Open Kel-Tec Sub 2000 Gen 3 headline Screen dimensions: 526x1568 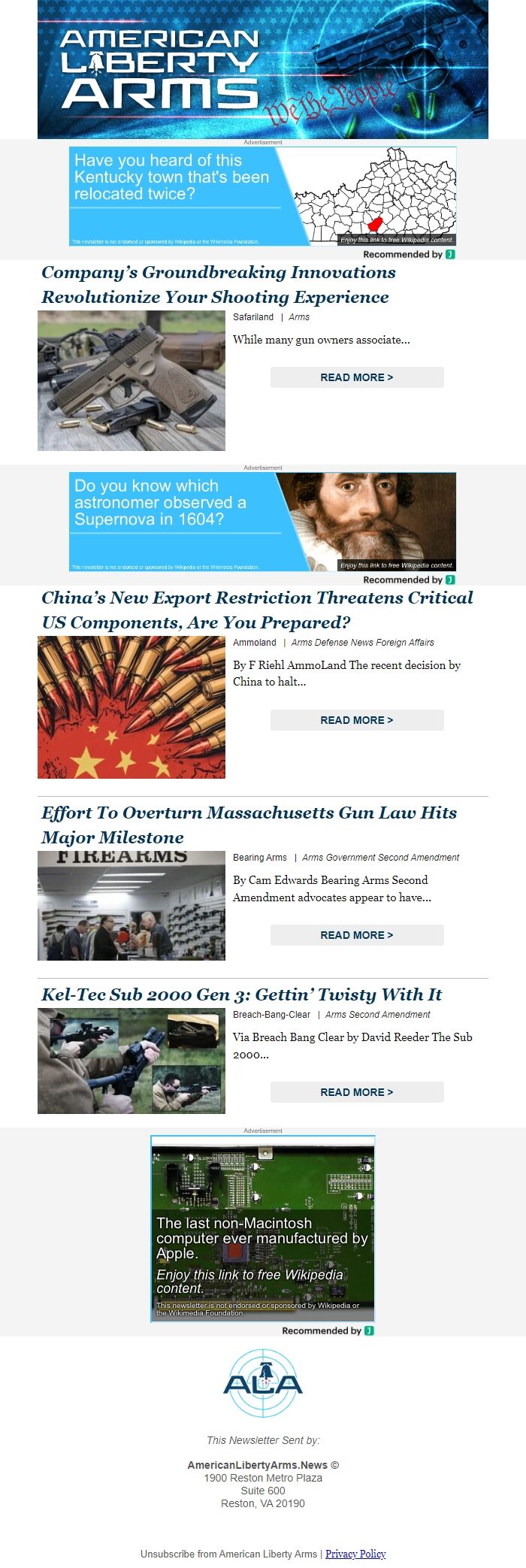(241, 994)
